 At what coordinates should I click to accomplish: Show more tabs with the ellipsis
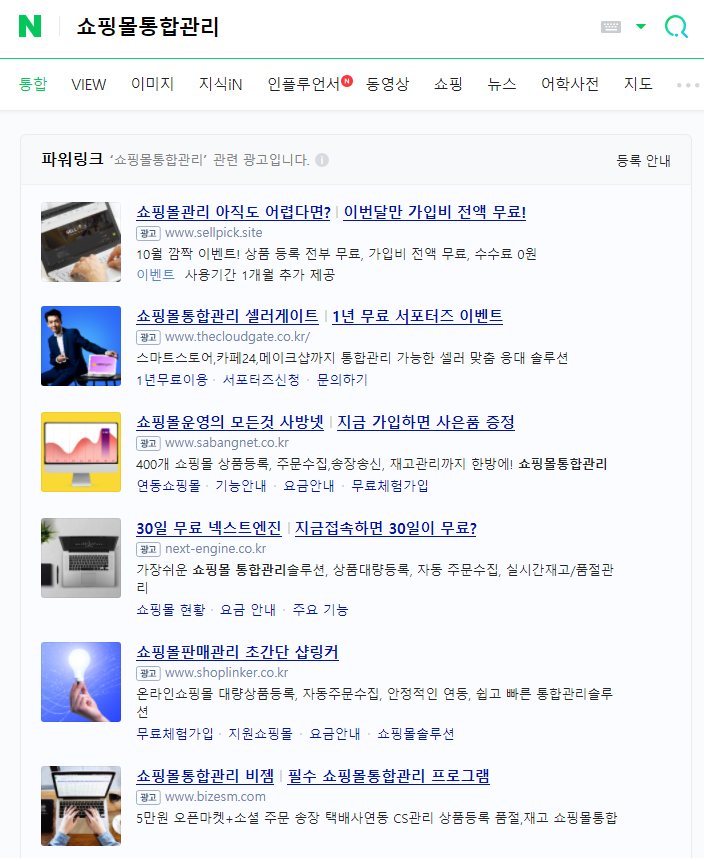point(688,85)
